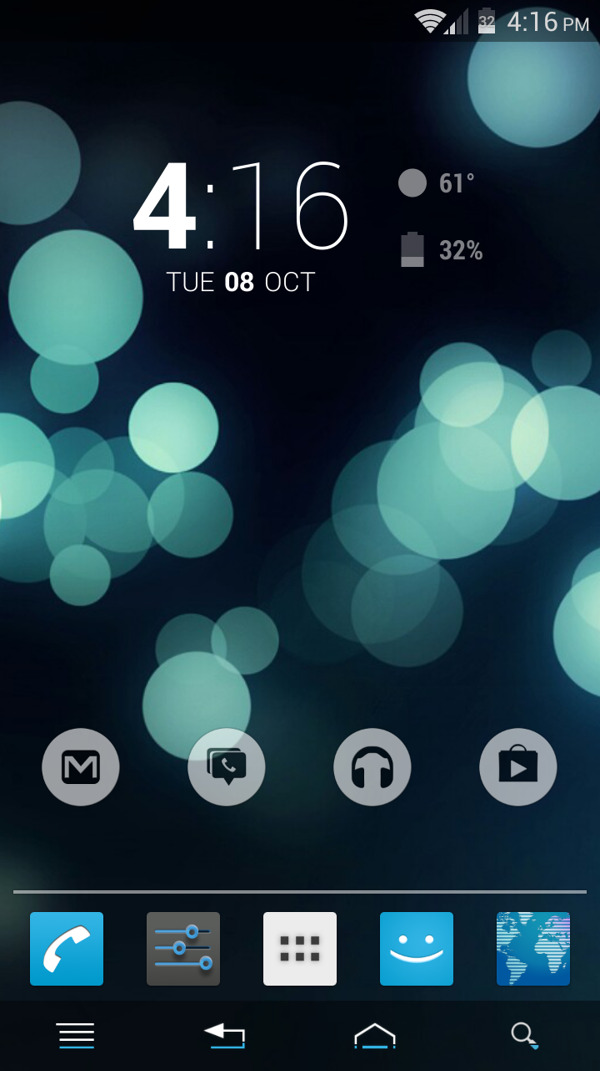Open the globe browser app
Image resolution: width=600 pixels, height=1071 pixels.
[533, 949]
